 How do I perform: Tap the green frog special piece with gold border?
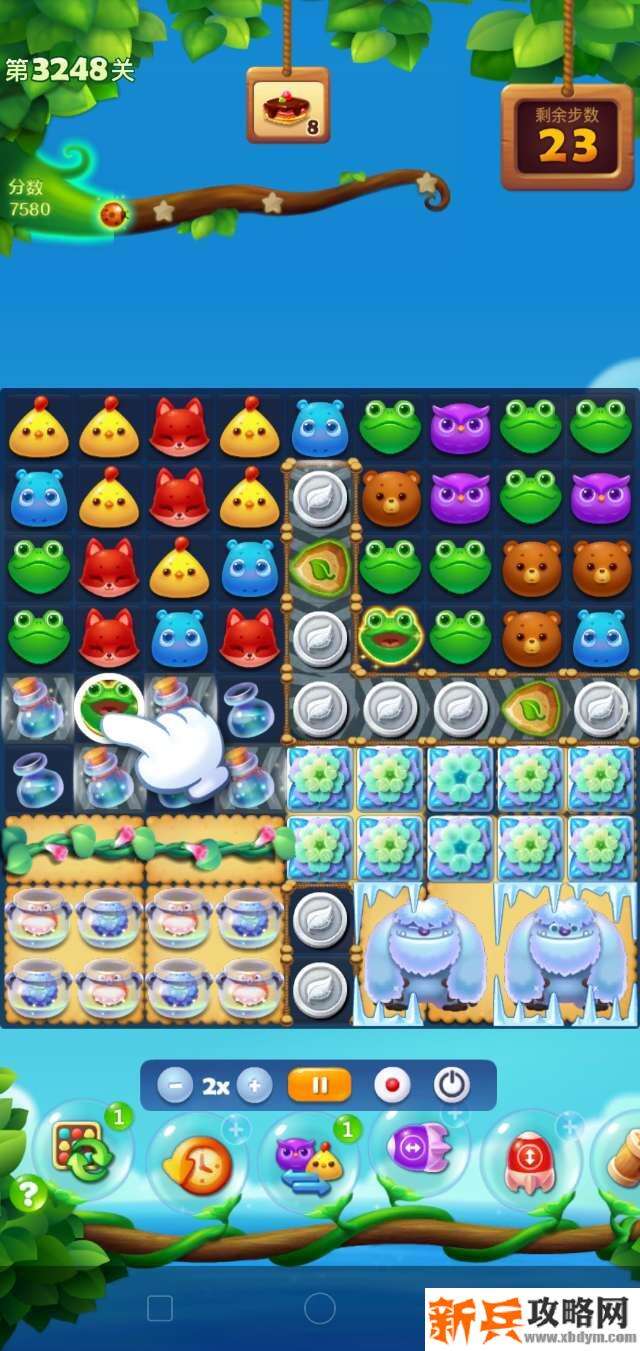tap(390, 636)
